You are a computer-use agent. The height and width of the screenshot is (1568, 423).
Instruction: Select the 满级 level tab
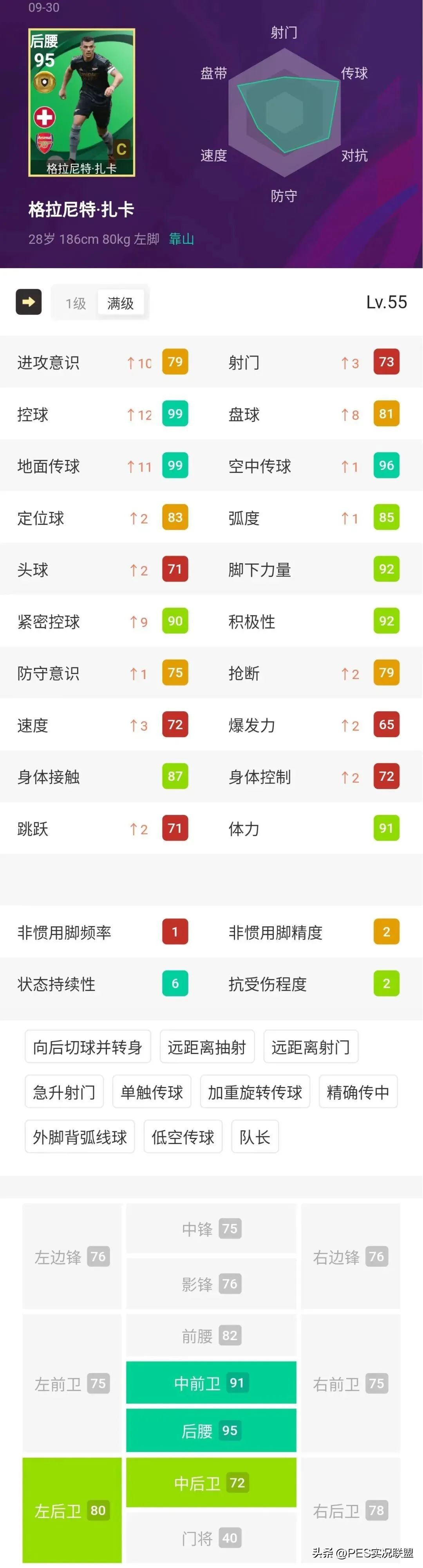click(121, 303)
